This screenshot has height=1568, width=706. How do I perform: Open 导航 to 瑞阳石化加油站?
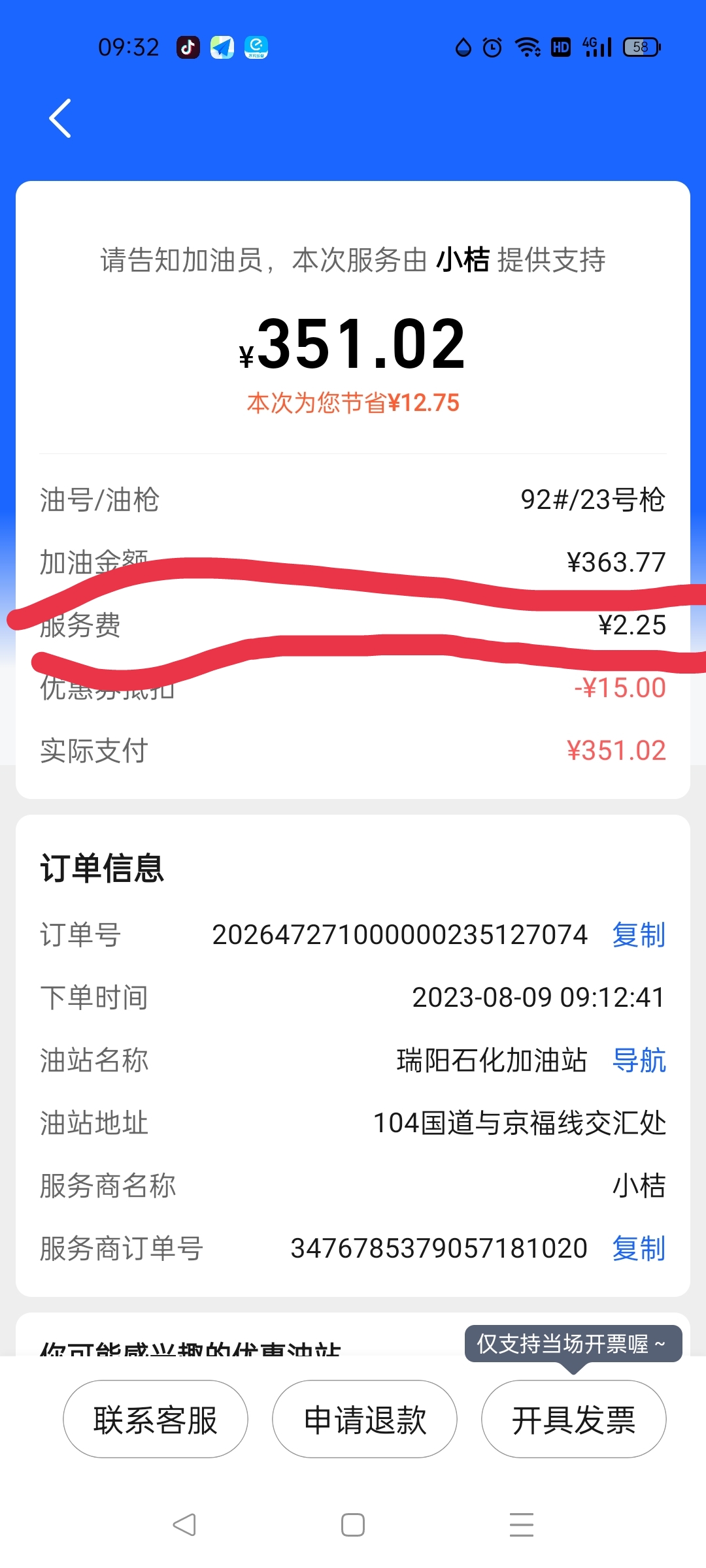pyautogui.click(x=638, y=1060)
